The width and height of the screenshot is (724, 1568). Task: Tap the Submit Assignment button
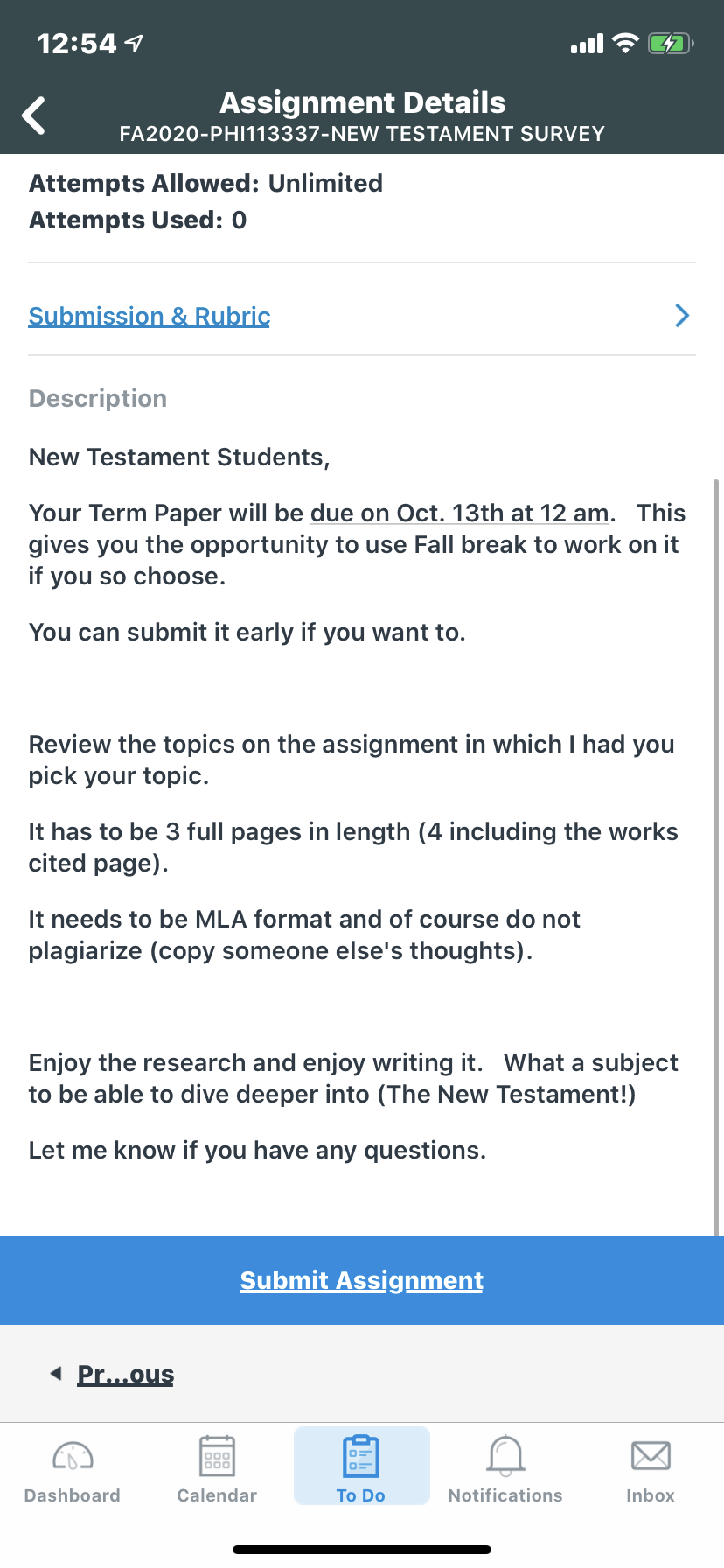click(362, 1280)
